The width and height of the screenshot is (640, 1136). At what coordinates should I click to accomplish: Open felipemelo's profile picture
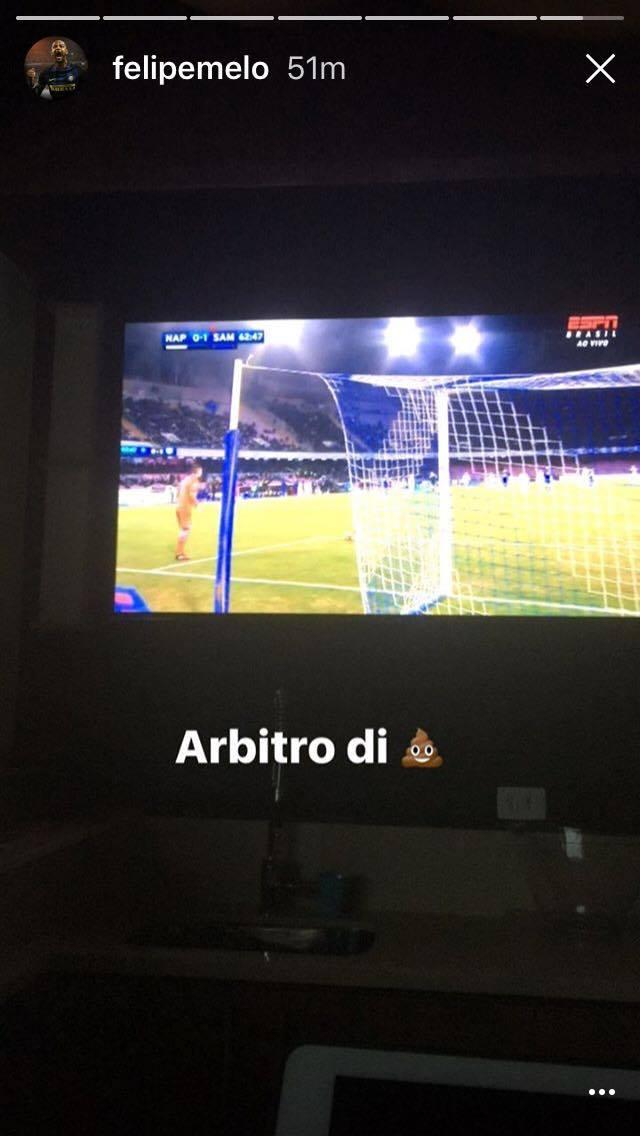click(56, 68)
